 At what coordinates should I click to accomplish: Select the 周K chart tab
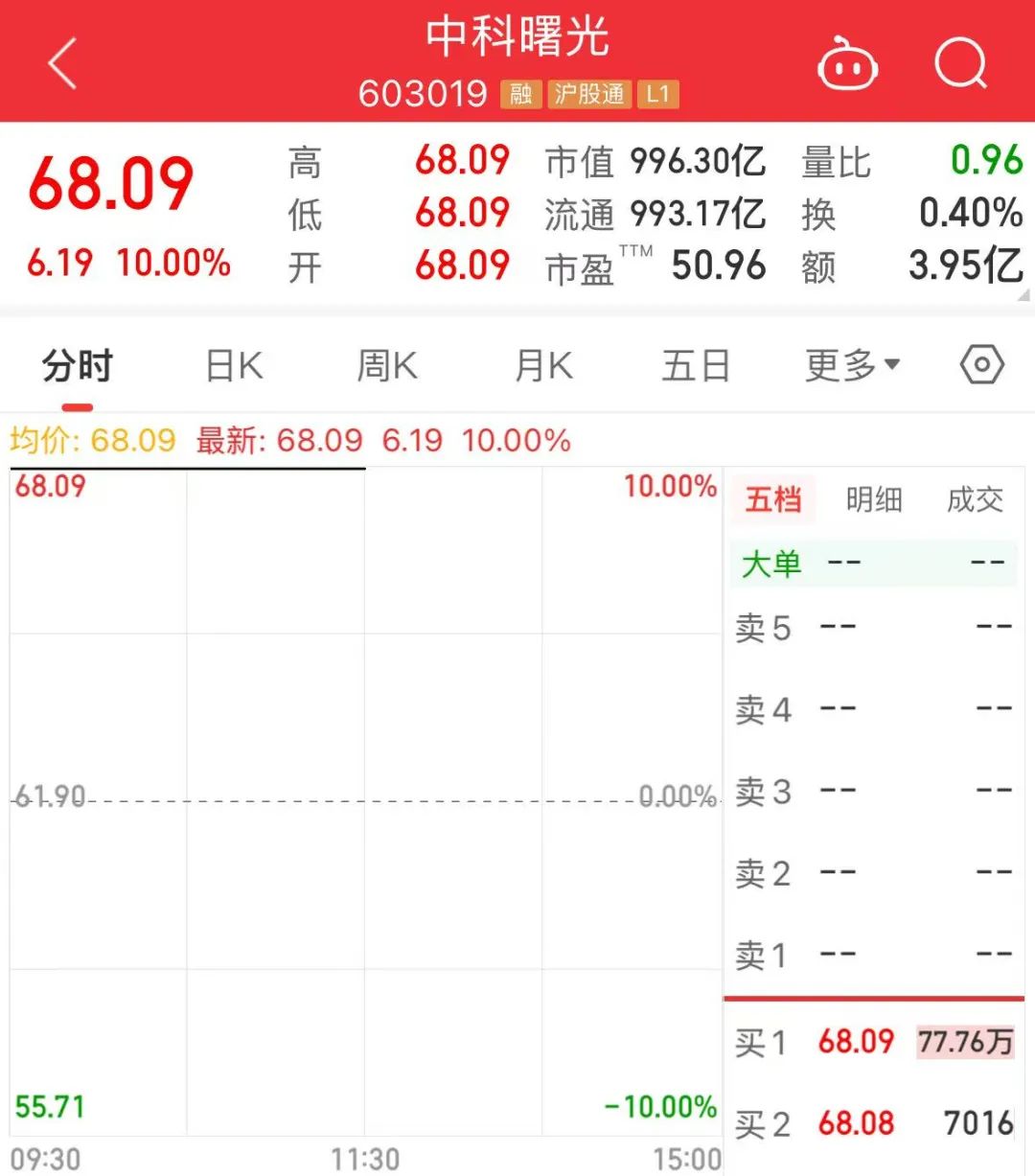386,366
